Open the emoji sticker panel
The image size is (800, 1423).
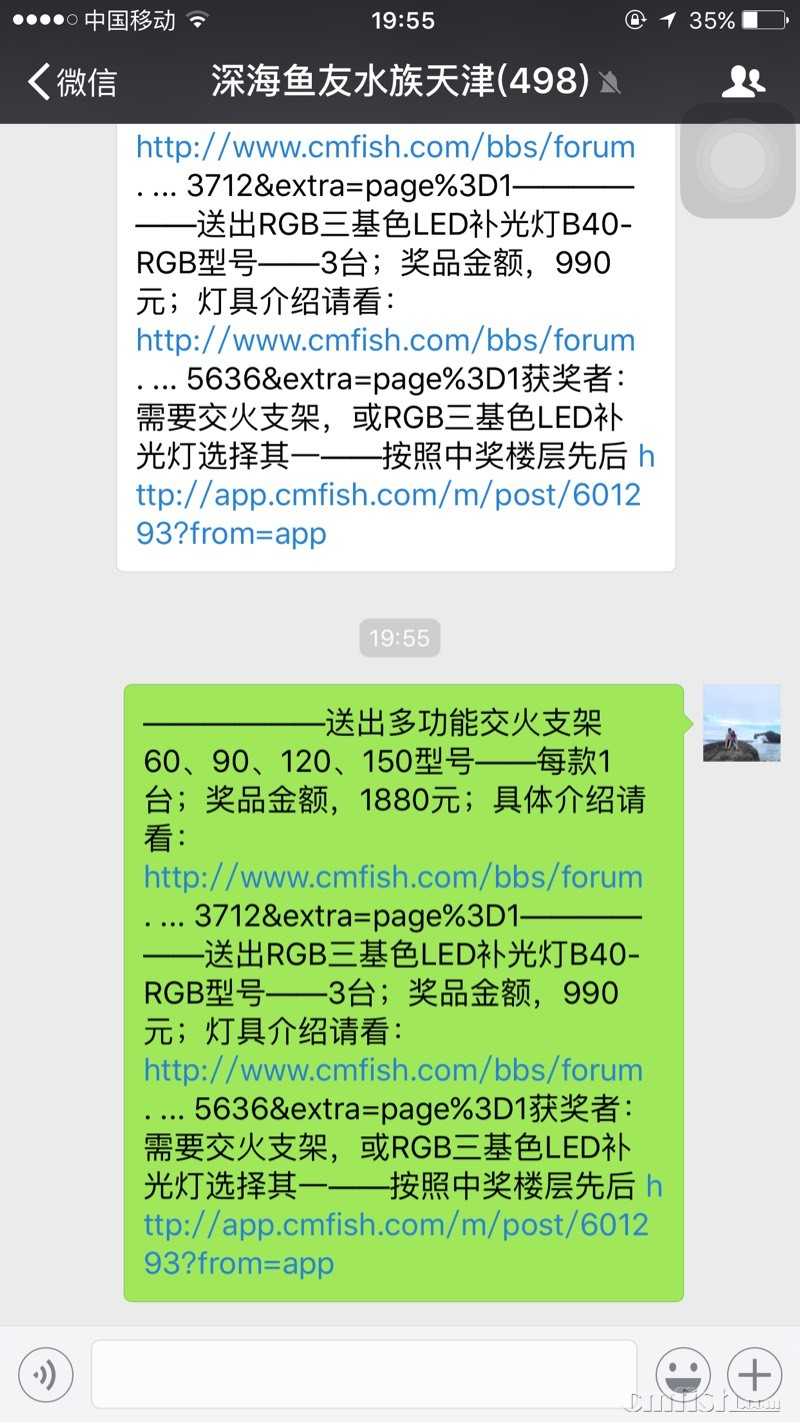click(683, 1375)
